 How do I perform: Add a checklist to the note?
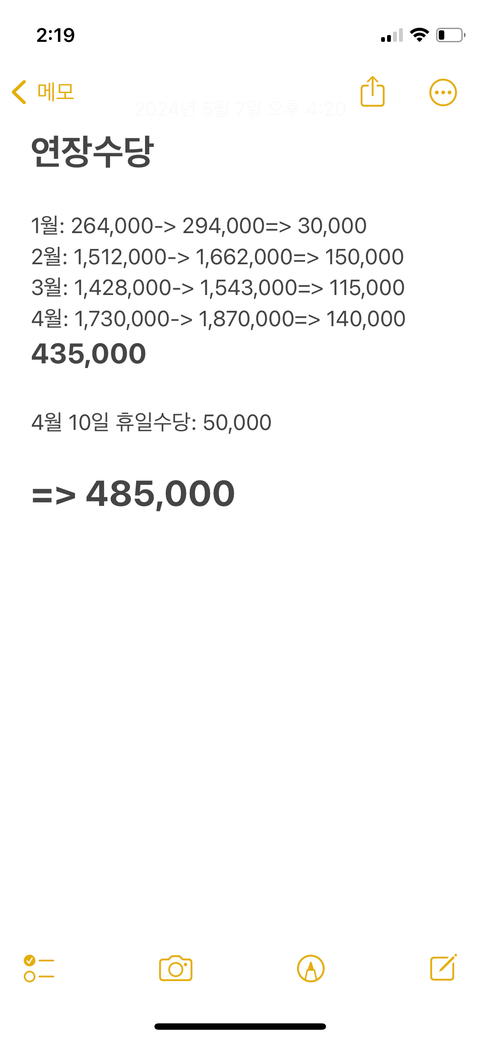[x=39, y=968]
